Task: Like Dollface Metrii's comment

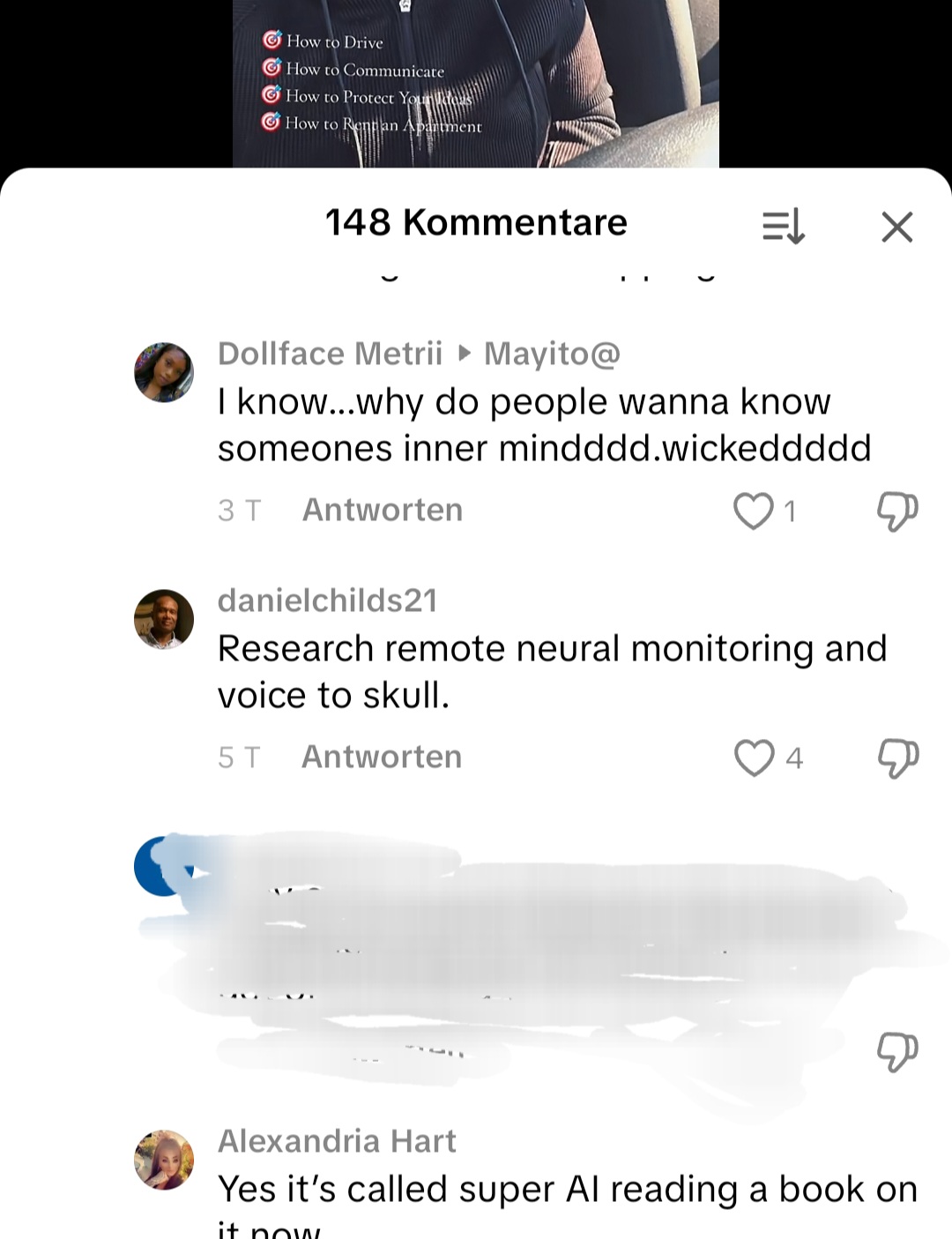Action: click(x=754, y=511)
